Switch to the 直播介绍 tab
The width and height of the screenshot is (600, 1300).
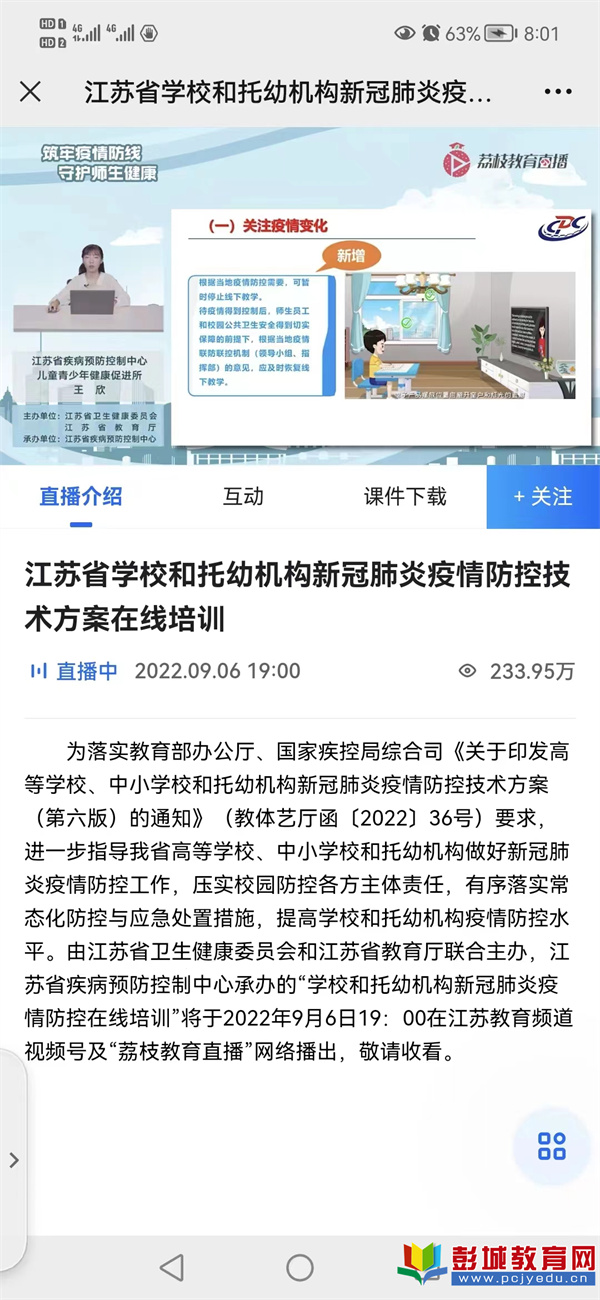[x=81, y=496]
